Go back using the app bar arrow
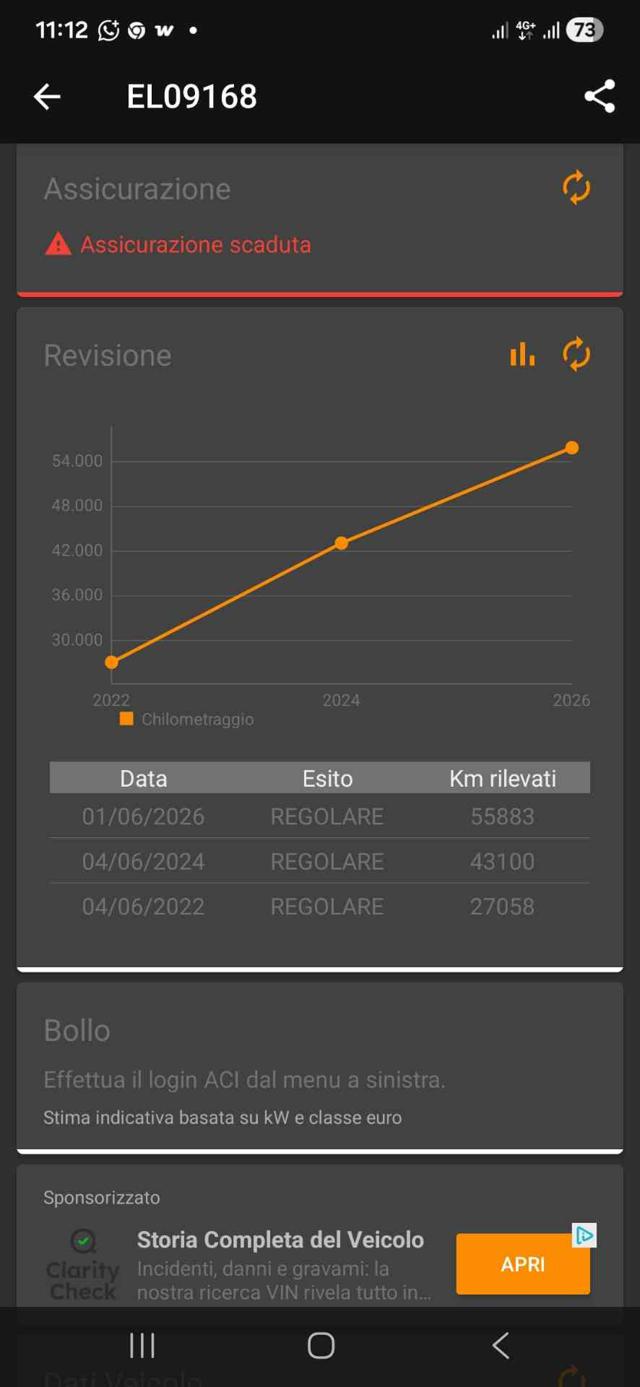This screenshot has height=1387, width=640. [x=47, y=96]
